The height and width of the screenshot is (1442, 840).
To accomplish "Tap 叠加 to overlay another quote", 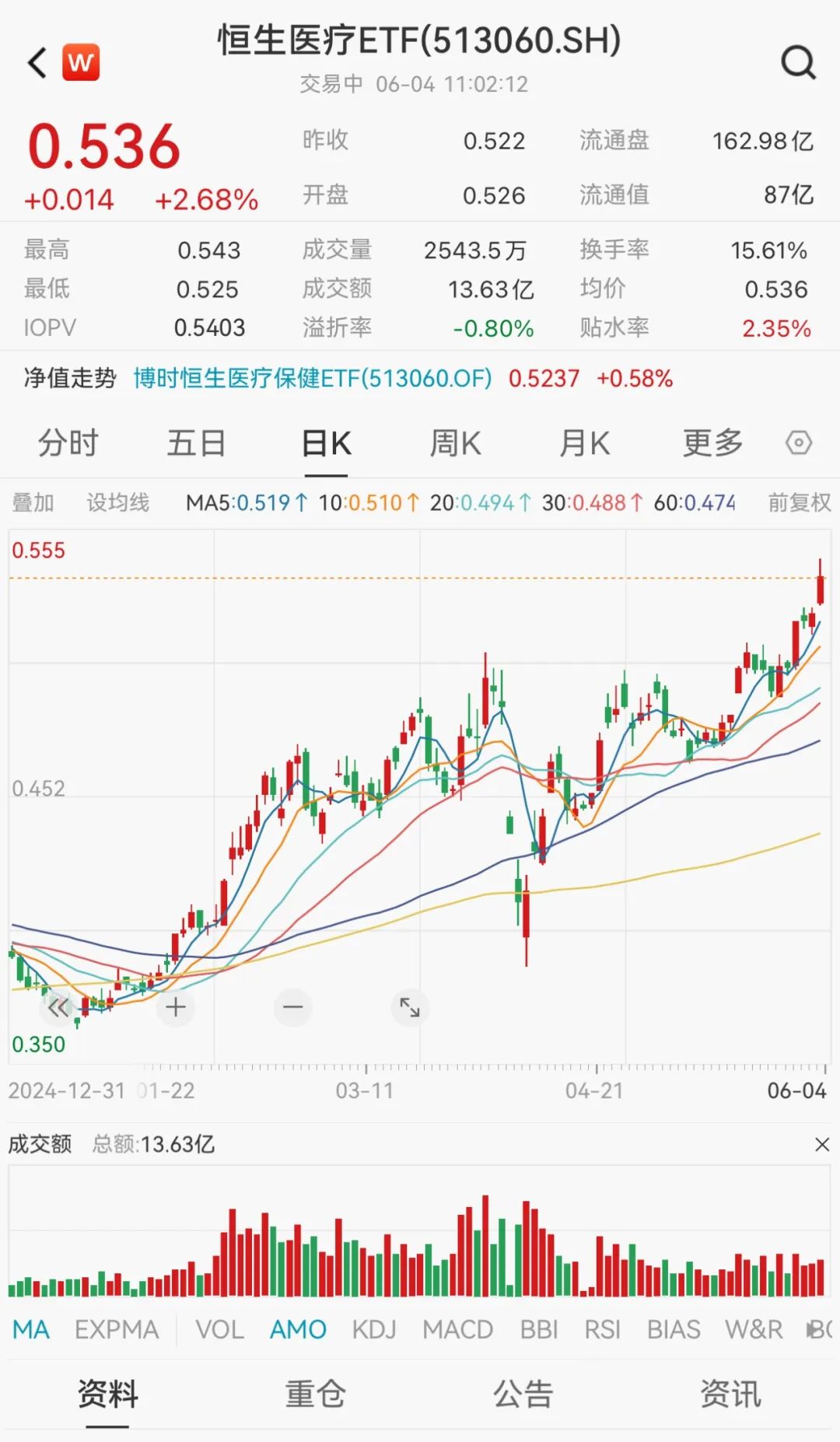I will coord(33,503).
